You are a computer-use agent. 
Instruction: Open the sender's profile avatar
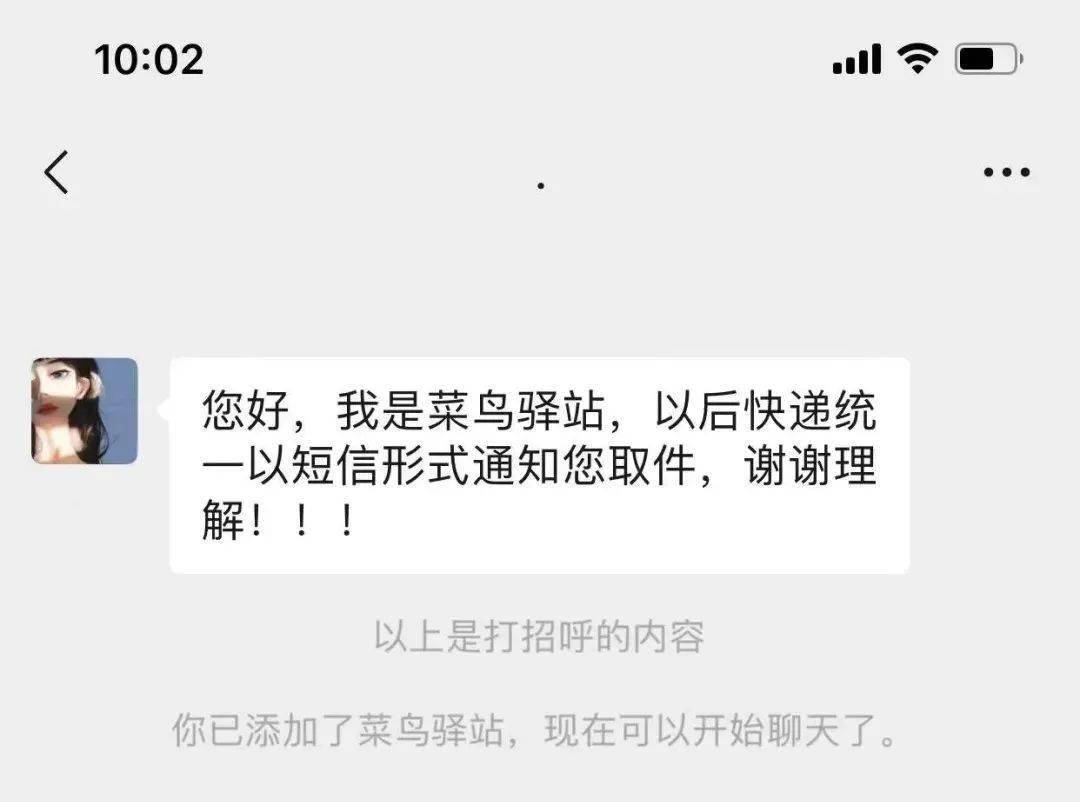84,411
